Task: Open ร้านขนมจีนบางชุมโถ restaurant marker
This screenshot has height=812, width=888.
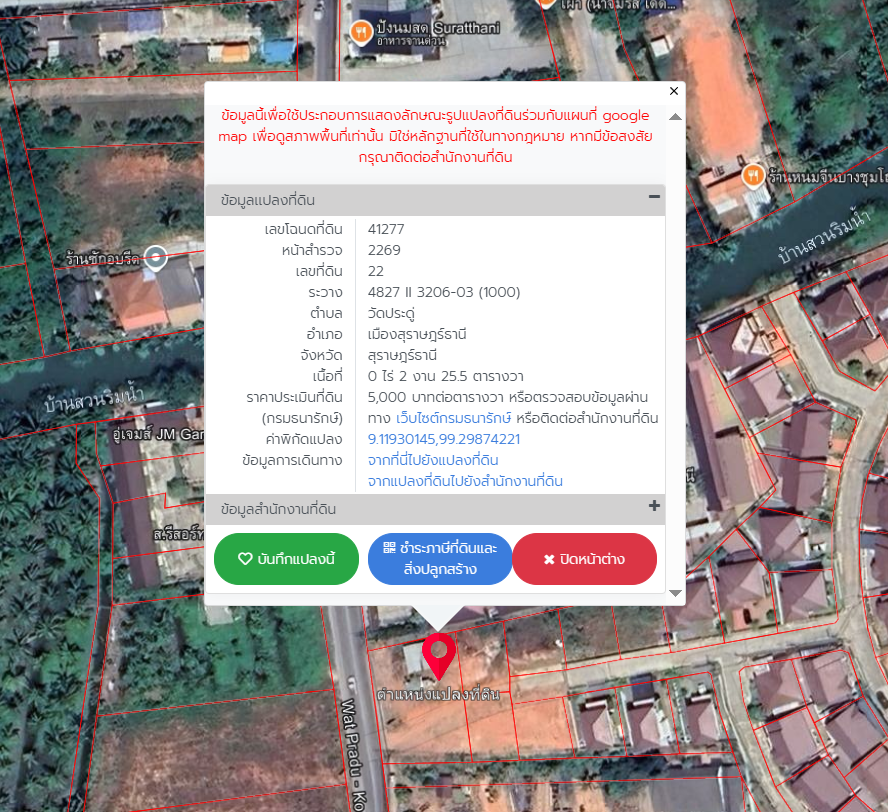Action: pos(753,175)
